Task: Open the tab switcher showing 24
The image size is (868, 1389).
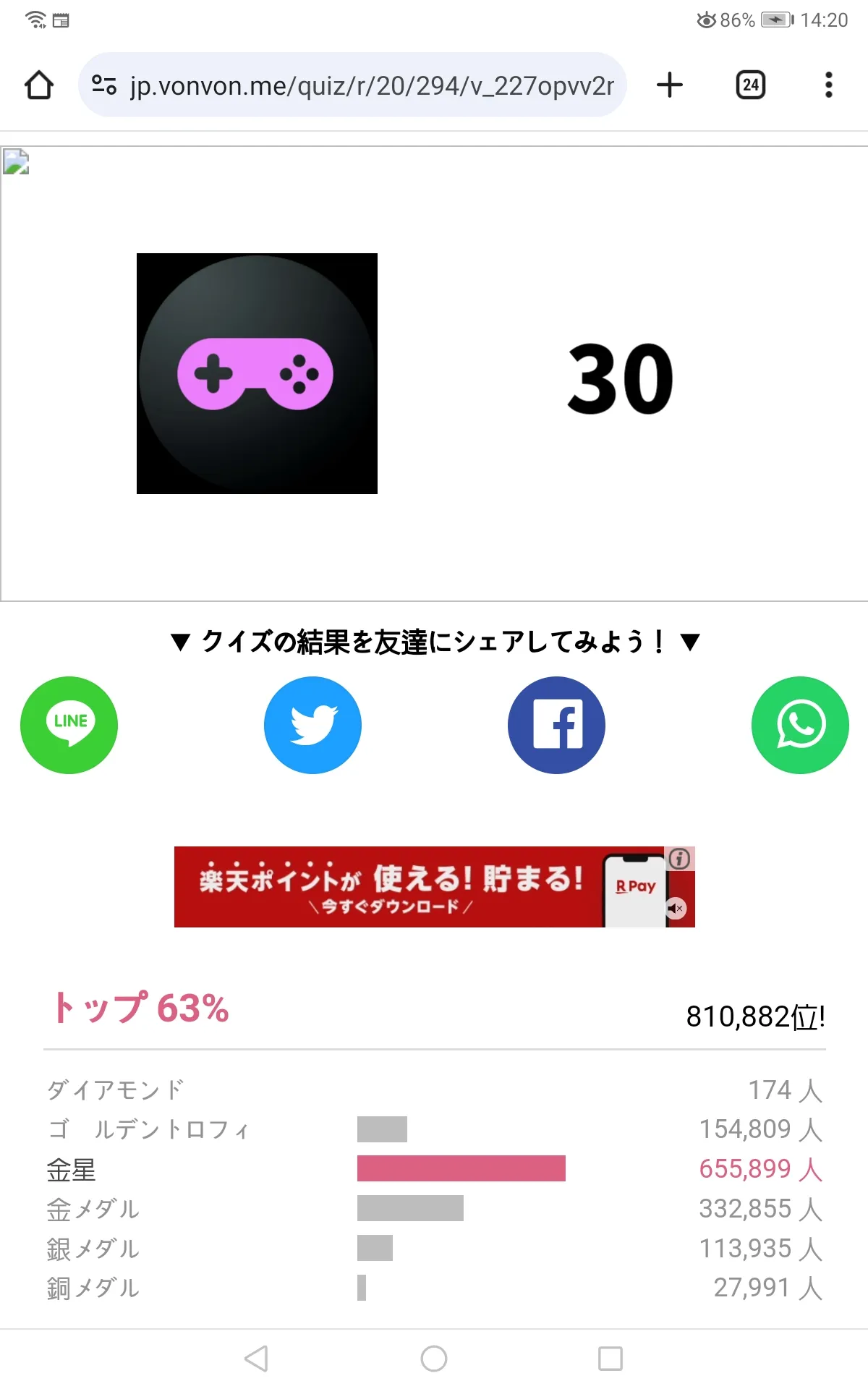Action: [751, 85]
